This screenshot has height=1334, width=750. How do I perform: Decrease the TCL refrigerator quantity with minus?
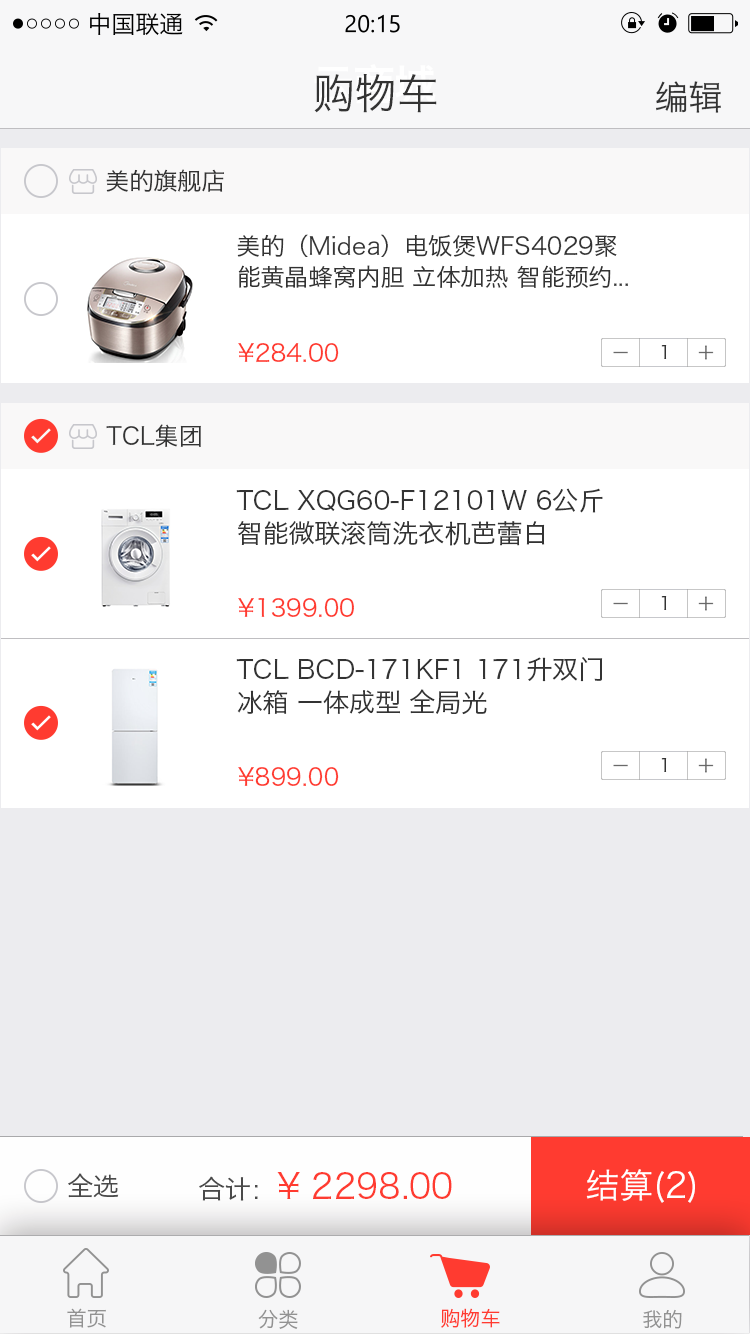point(620,765)
